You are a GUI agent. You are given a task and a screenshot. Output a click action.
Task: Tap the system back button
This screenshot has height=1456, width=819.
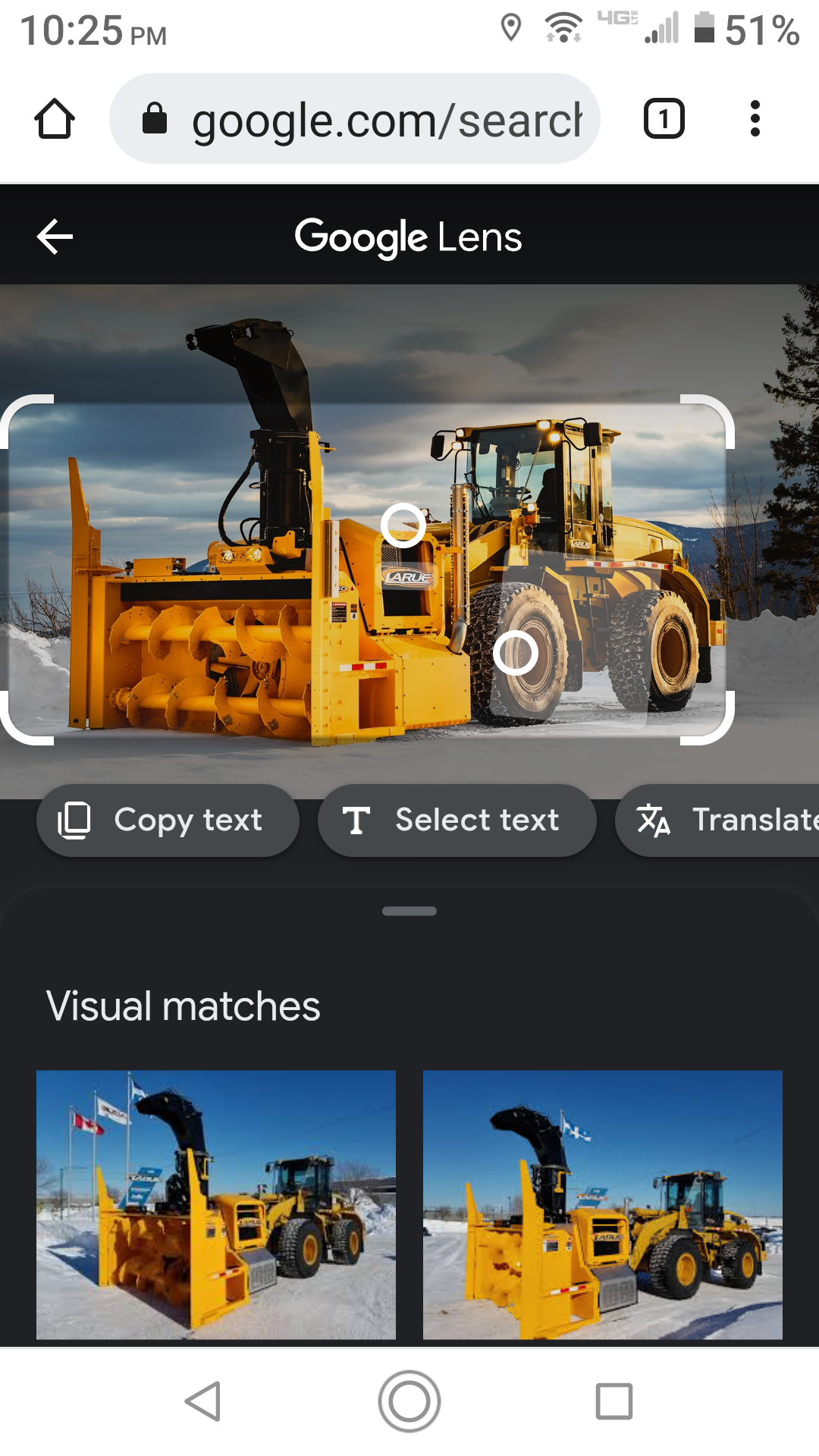[203, 1401]
